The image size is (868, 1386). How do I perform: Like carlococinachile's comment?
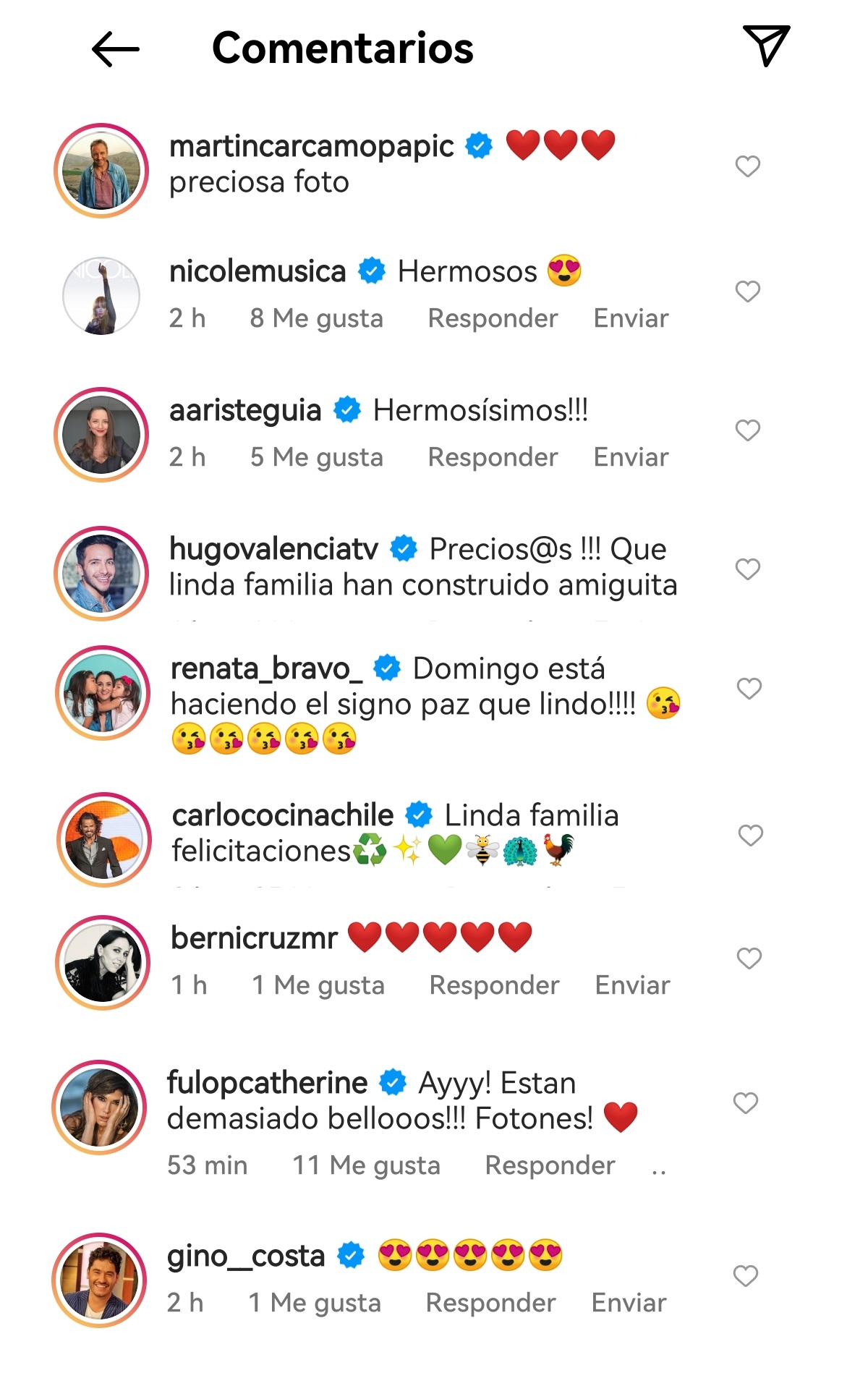[750, 836]
